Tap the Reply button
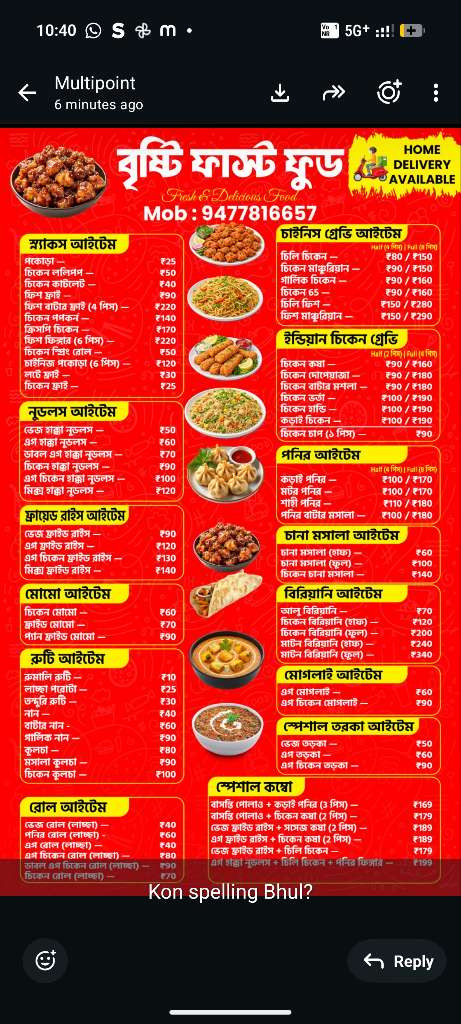 click(x=397, y=961)
